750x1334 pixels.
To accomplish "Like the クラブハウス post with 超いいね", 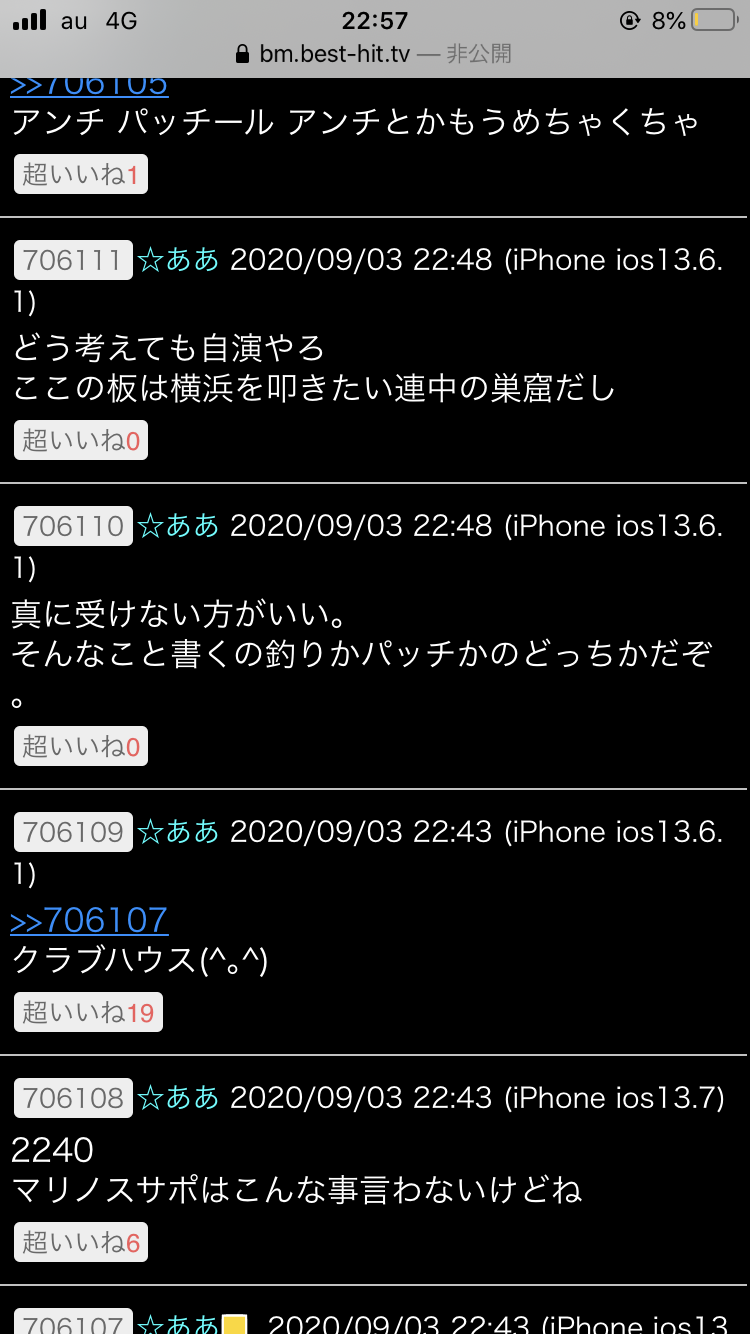I will pyautogui.click(x=88, y=1012).
